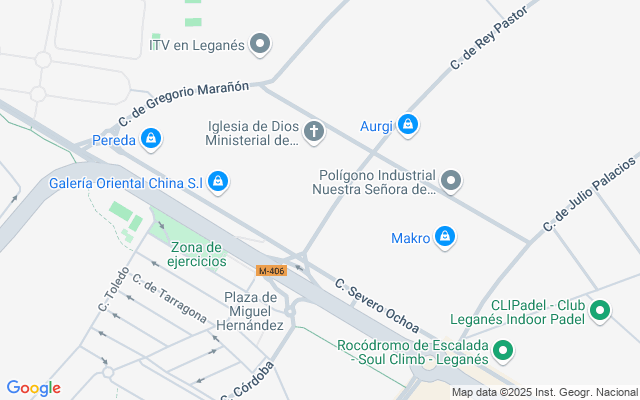Select the Pereda shopping pin
Viewport: 640px width, 400px height.
[x=150, y=139]
